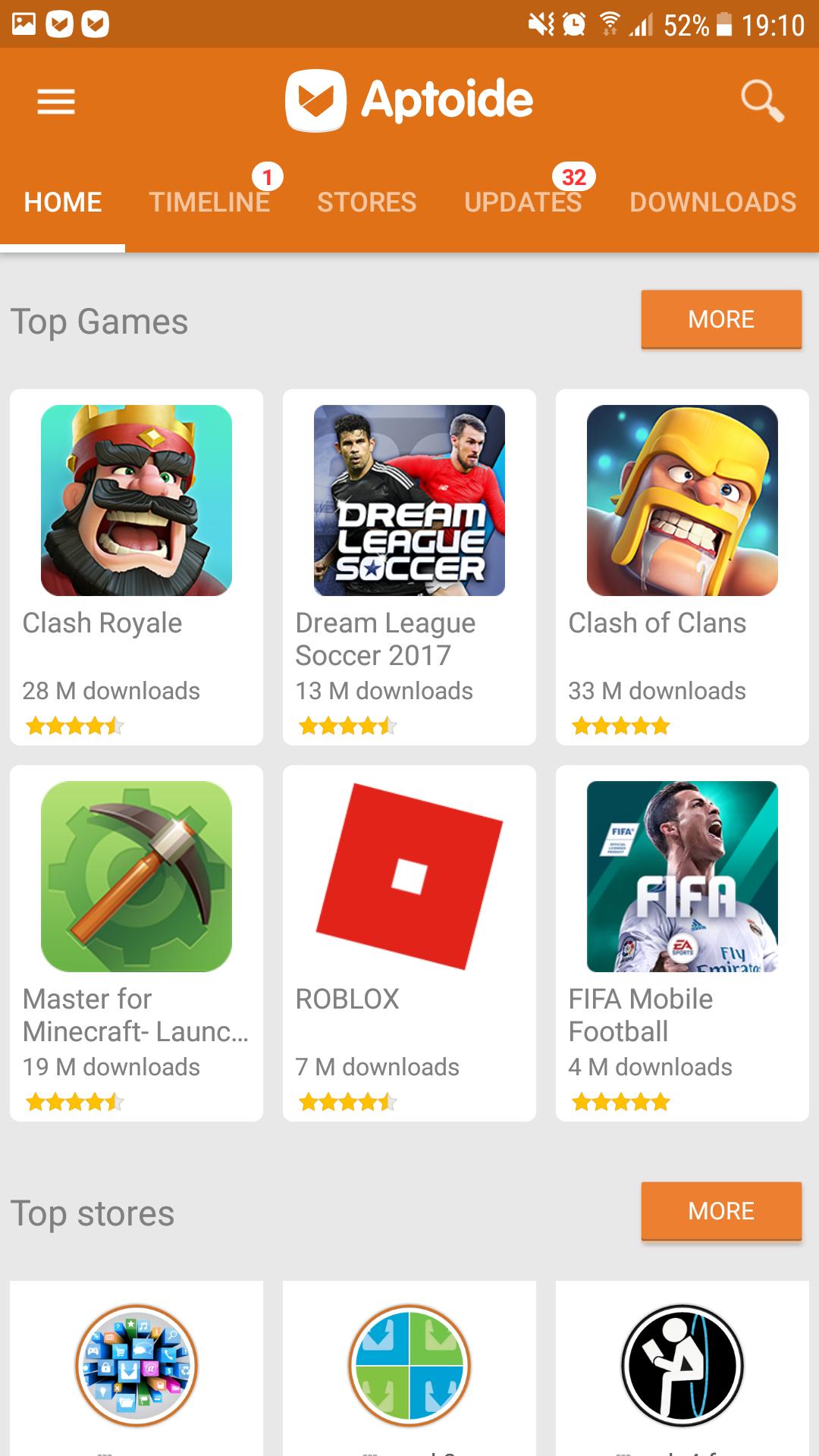Open Dream League Soccer 2017
The image size is (819, 1456).
[x=409, y=565]
